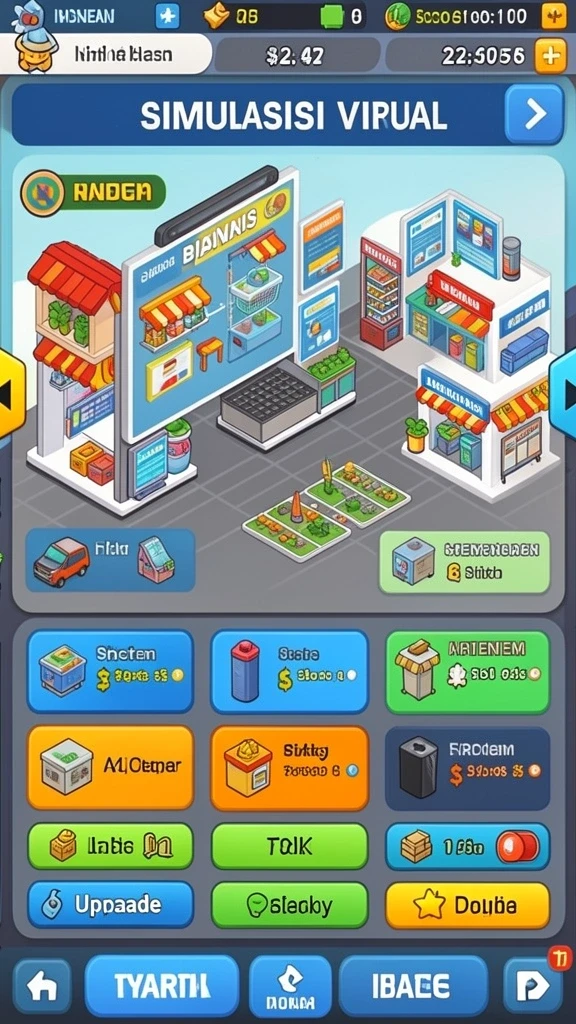
Task: Open the TYARTH tab in bottom bar
Action: point(162,985)
